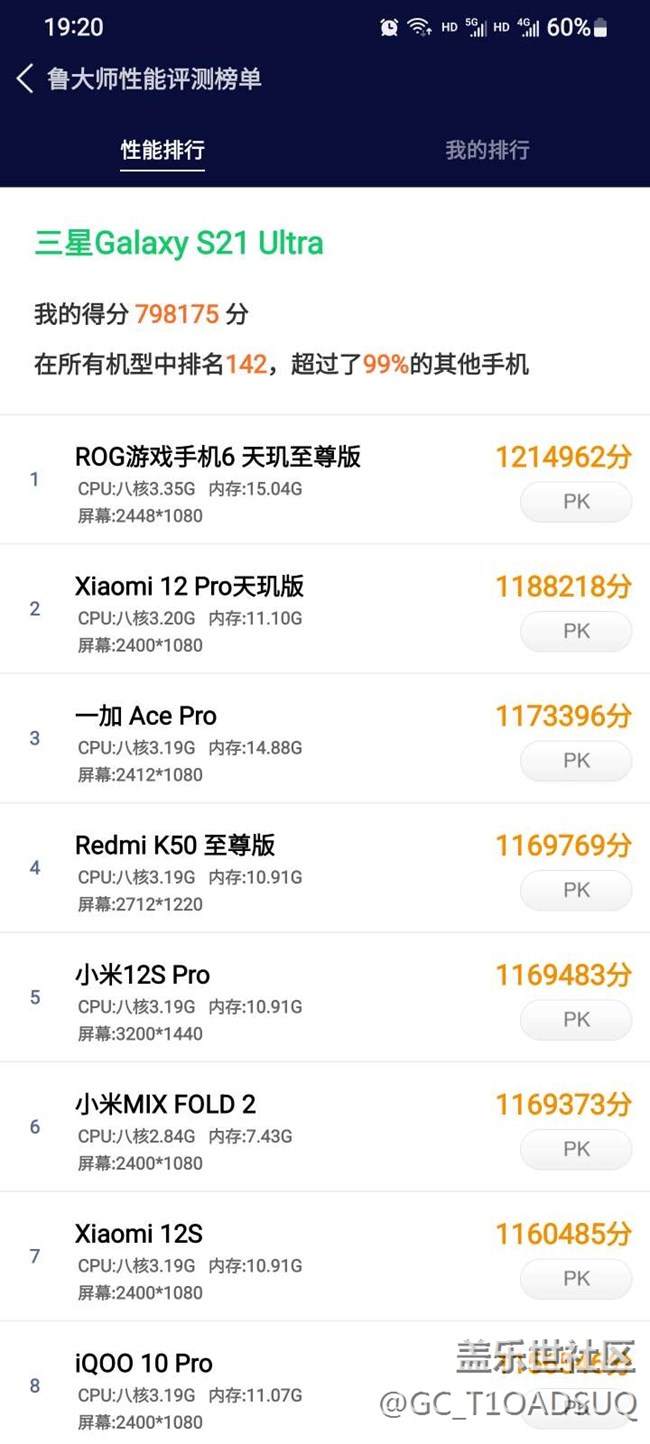Tap PK for ROG游戏手机6 天玑至尊版
This screenshot has width=650, height=1444.
(576, 502)
